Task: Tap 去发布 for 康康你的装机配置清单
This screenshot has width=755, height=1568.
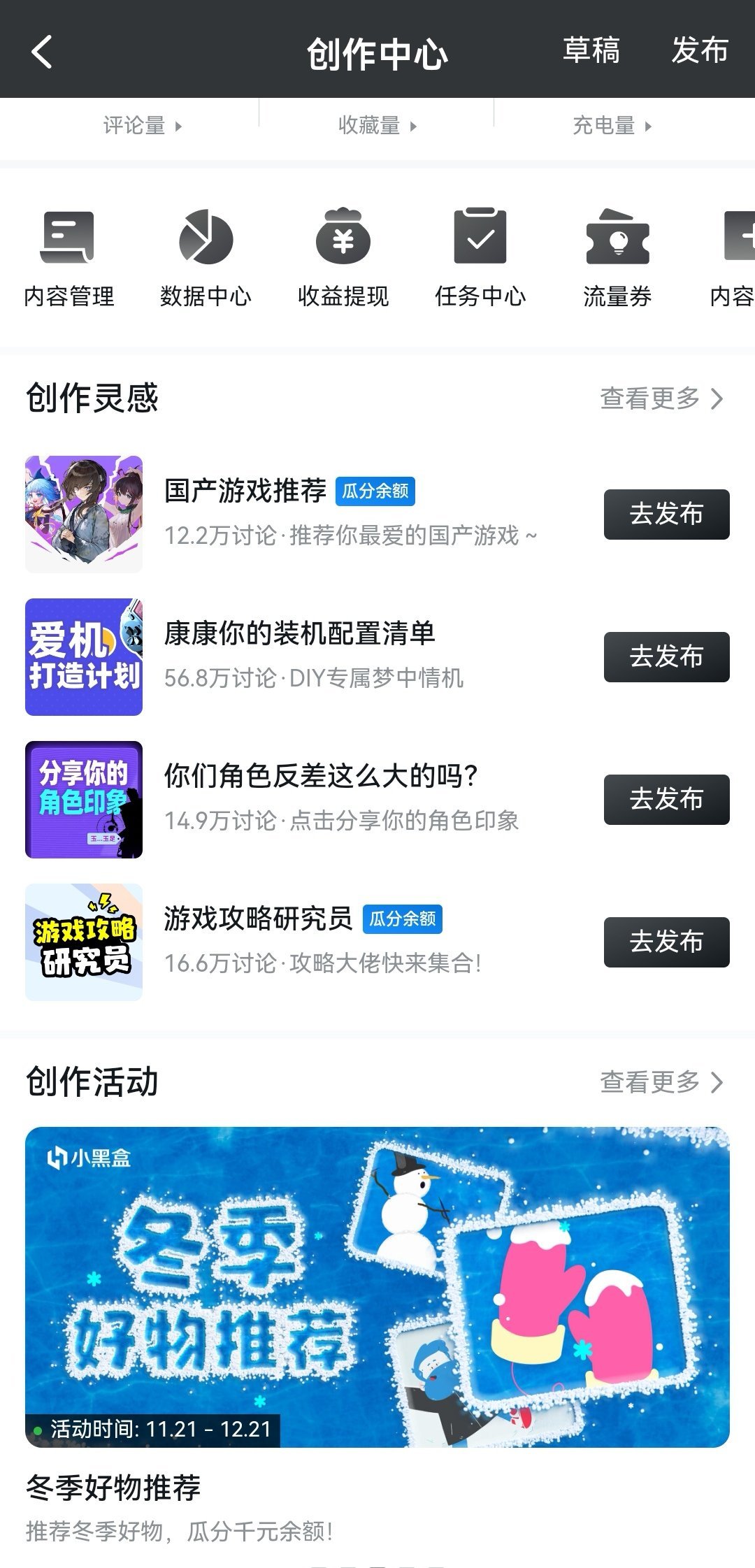Action: [x=666, y=657]
